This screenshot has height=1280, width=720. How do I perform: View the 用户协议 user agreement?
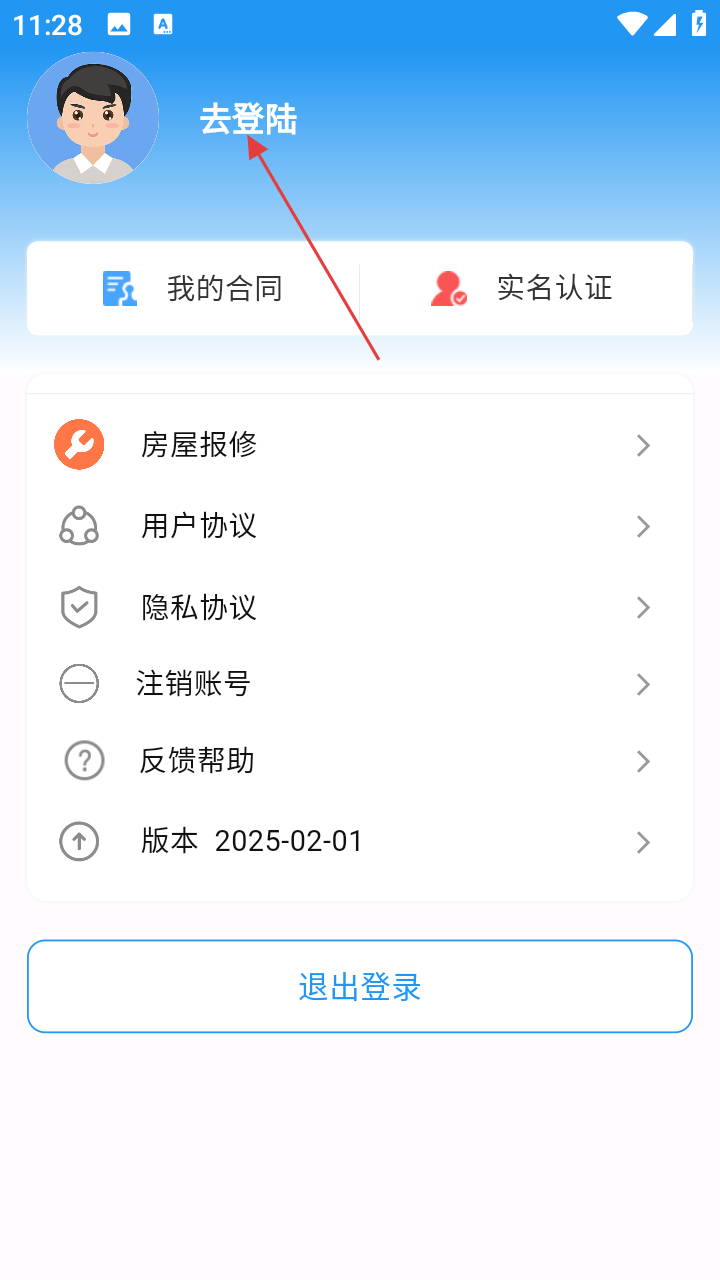click(360, 526)
